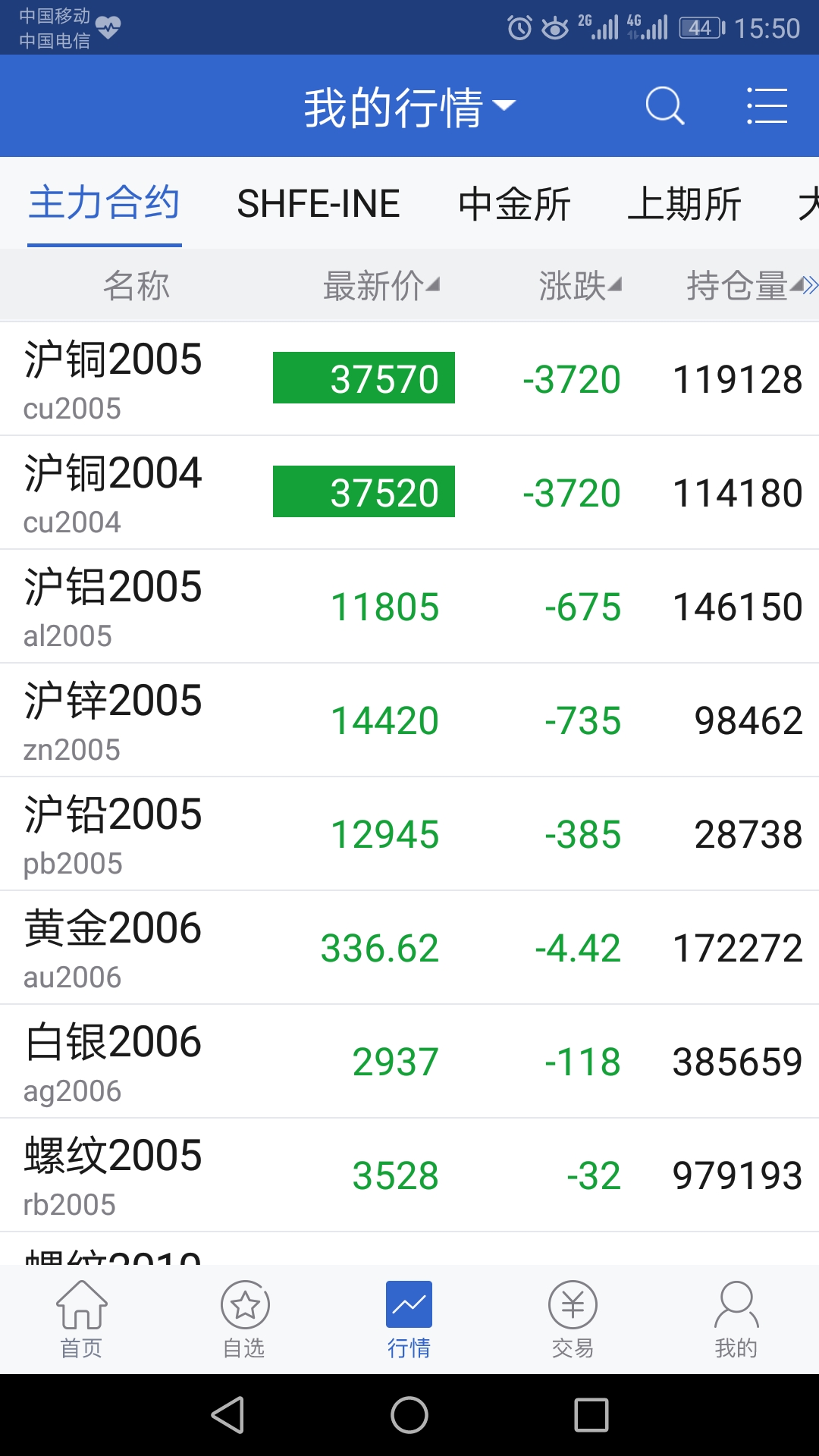Switch to the 中金所 tab
The height and width of the screenshot is (1456, 819).
click(x=513, y=203)
